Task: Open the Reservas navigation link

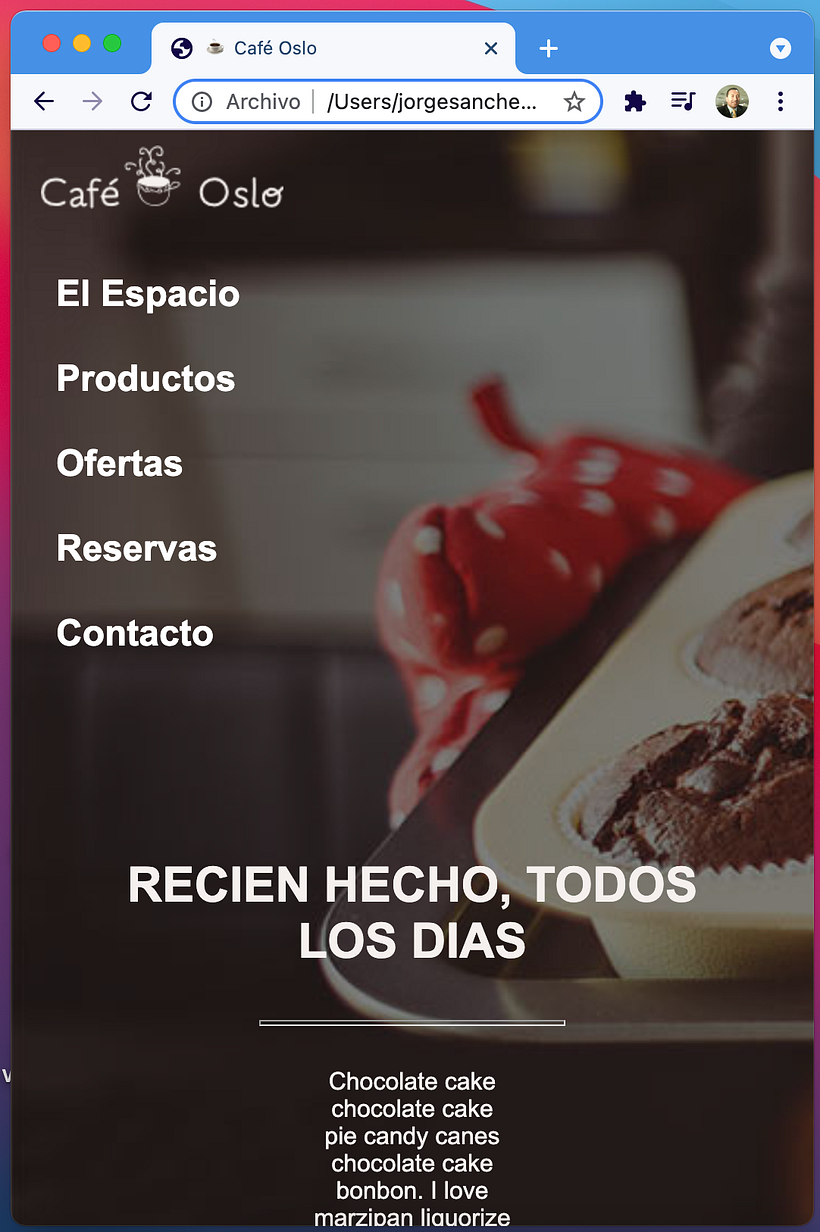Action: (136, 548)
